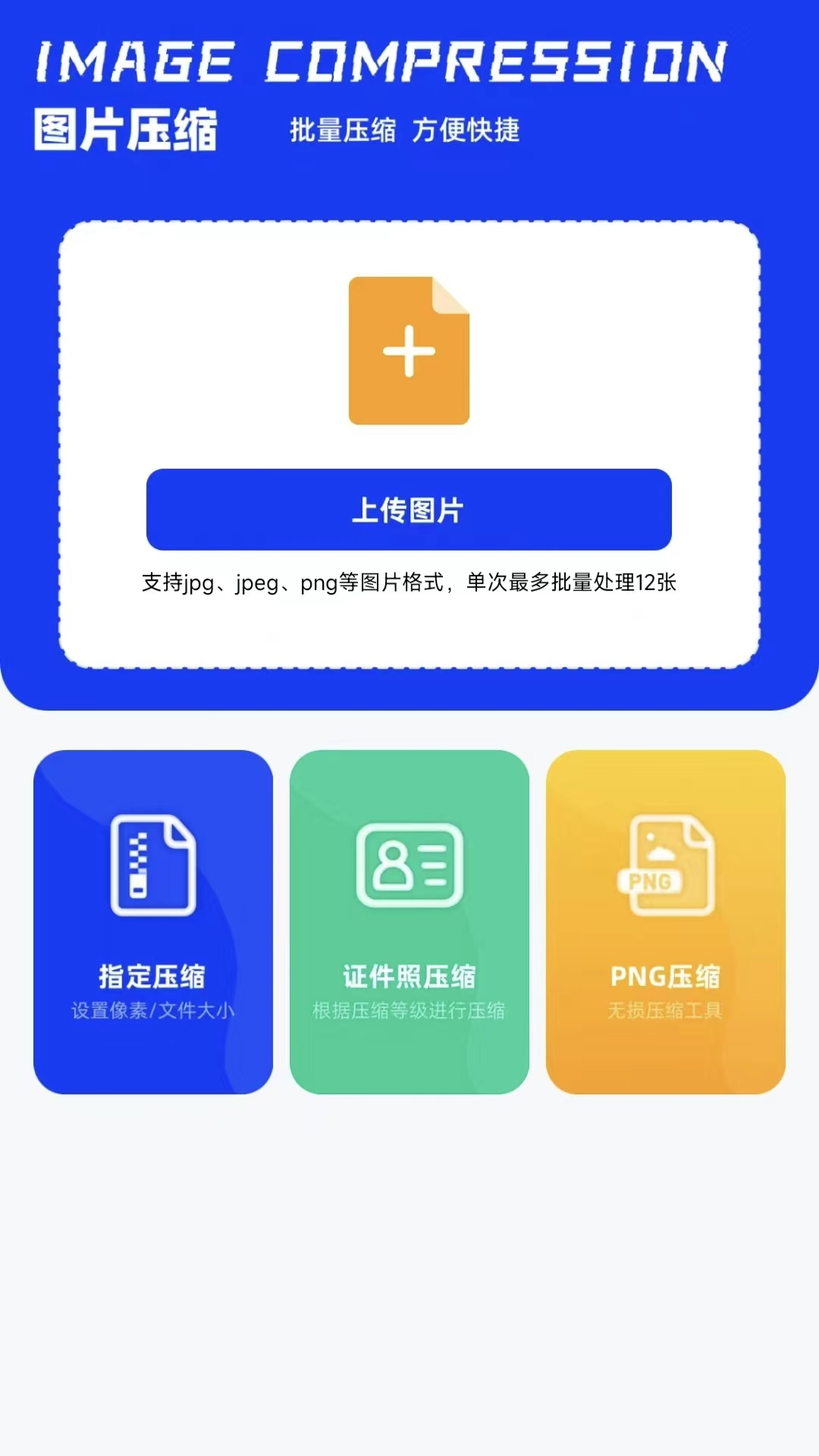Click the 设置像素/文件大小 subtitle text
819x1456 pixels.
coord(152,1009)
